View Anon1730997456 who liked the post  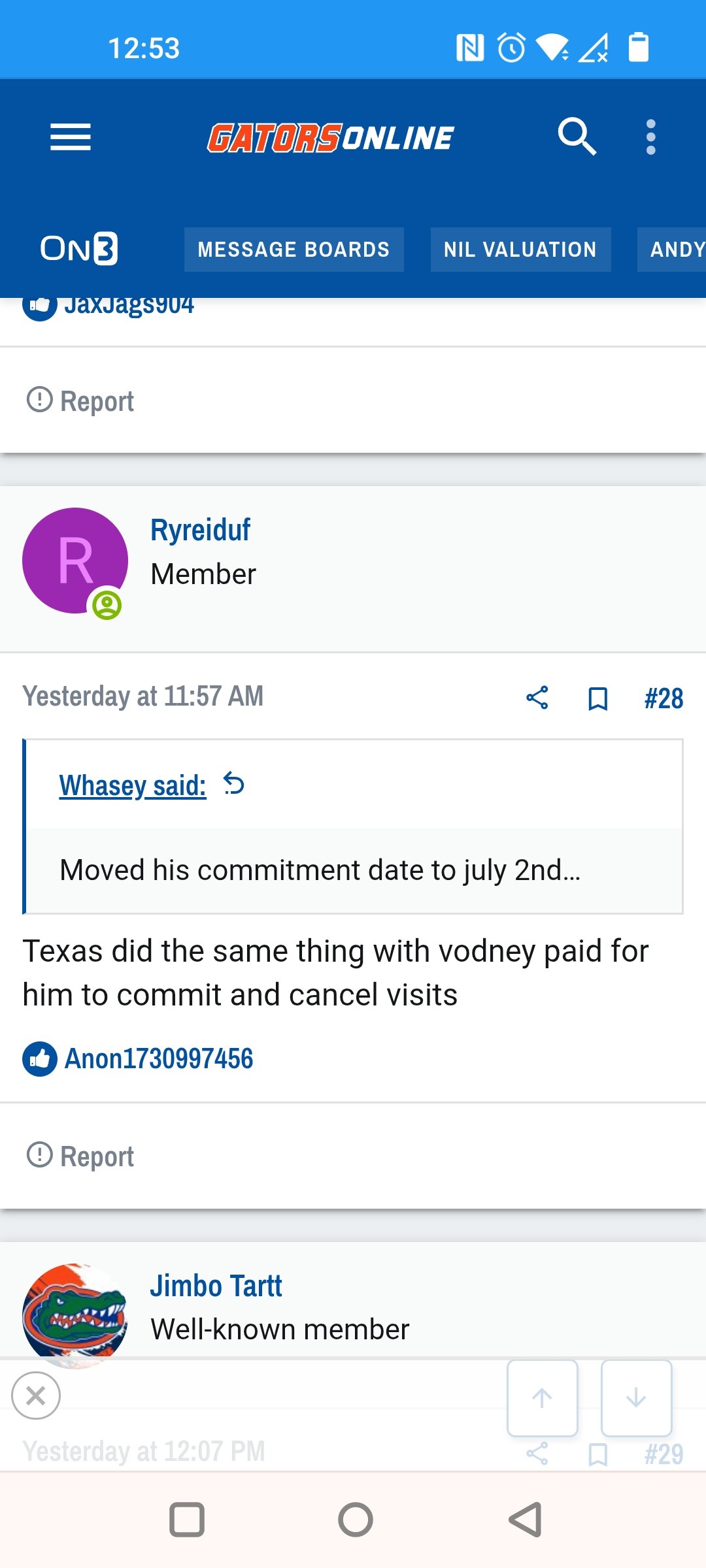[x=159, y=1058]
